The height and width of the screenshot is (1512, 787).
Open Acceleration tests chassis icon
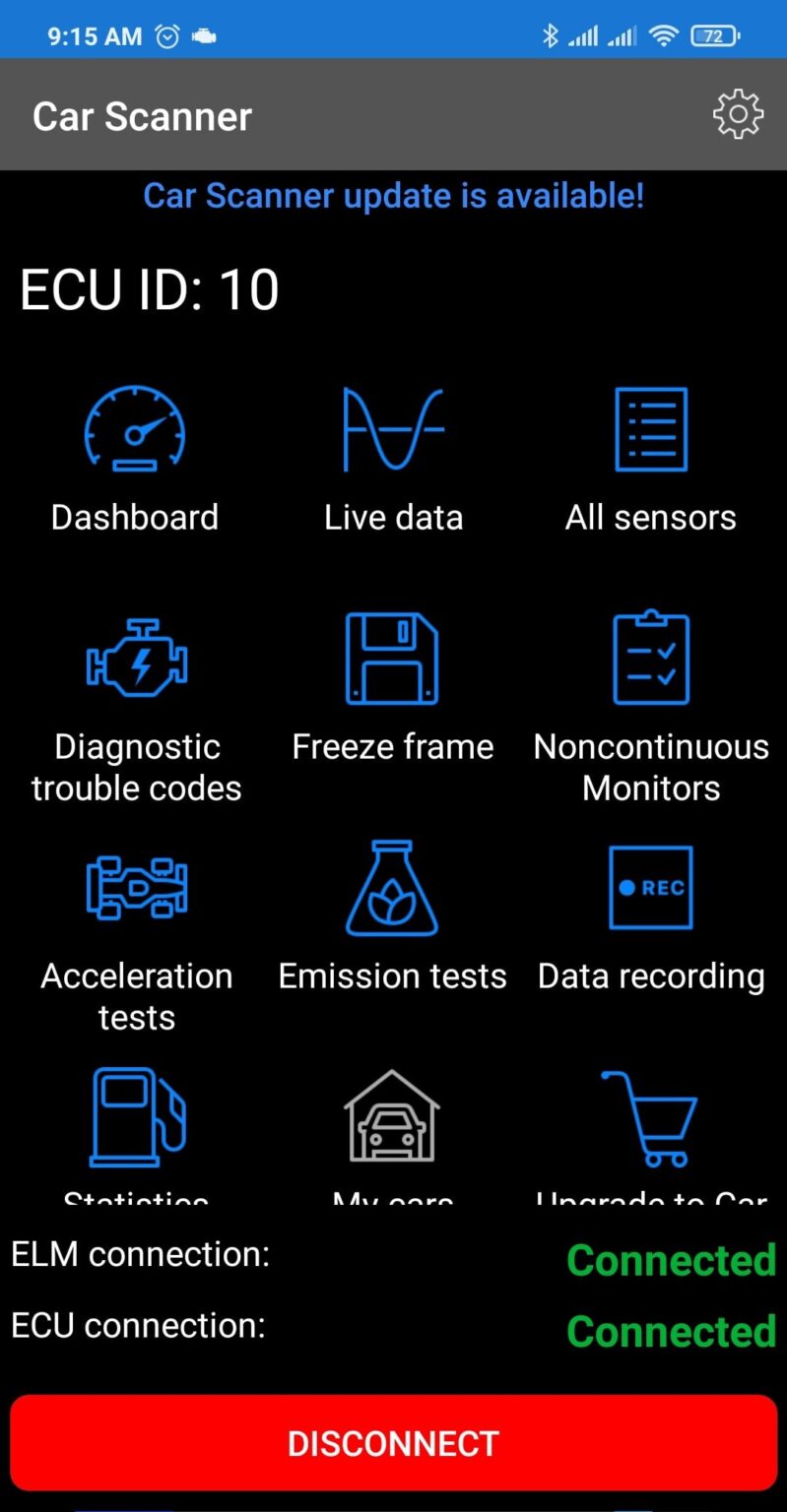[x=136, y=887]
